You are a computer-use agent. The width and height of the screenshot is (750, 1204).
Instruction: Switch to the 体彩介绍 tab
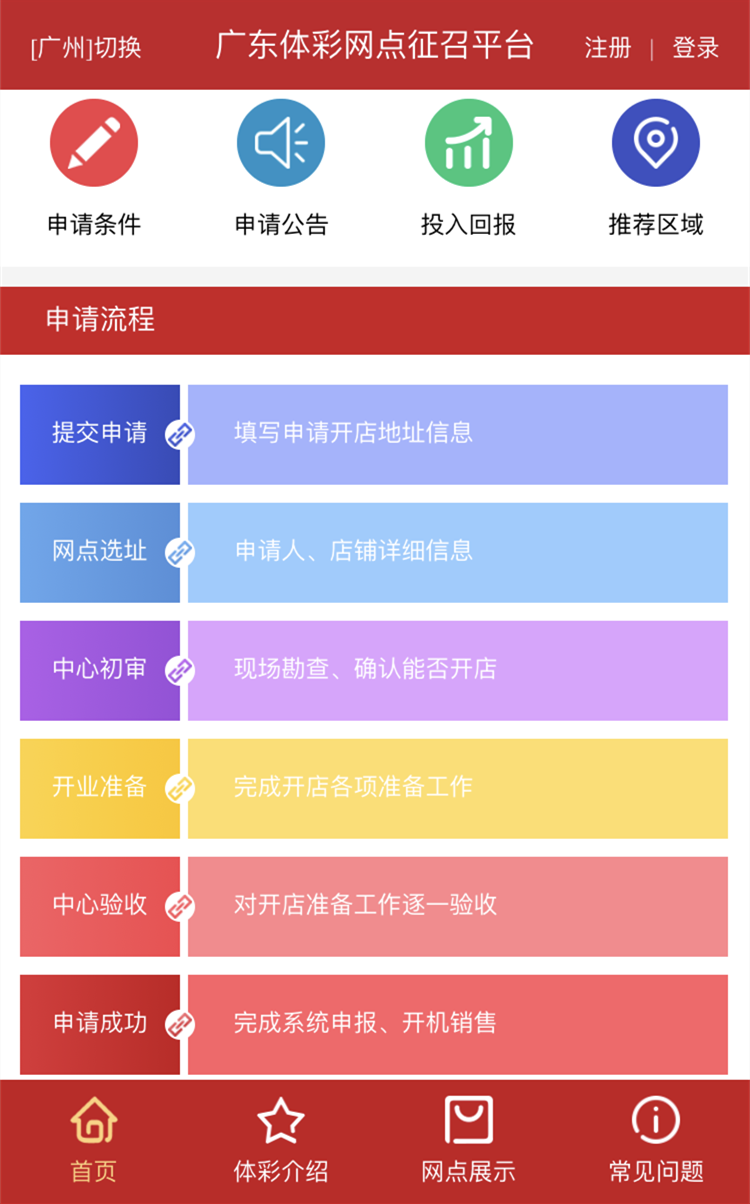click(x=281, y=1140)
